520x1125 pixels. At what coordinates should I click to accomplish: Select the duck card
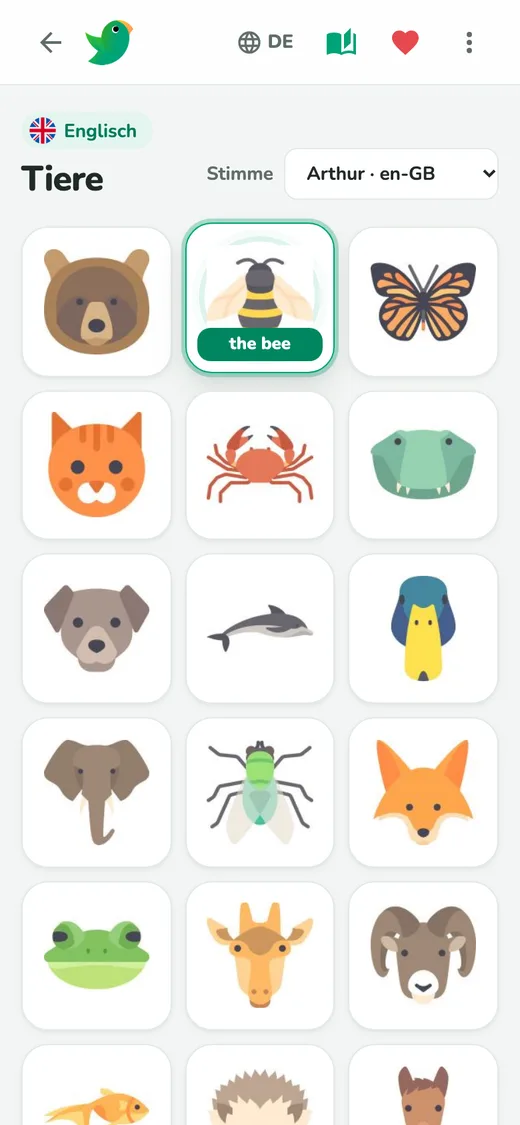[423, 629]
